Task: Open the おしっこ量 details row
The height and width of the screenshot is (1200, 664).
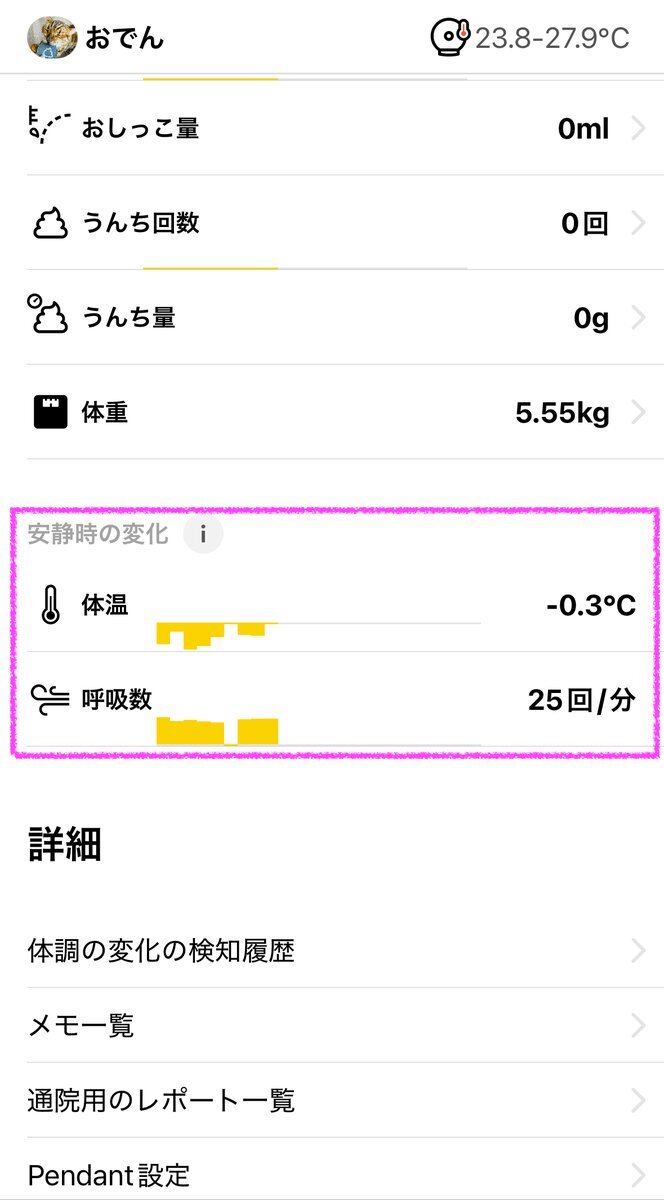Action: (332, 128)
